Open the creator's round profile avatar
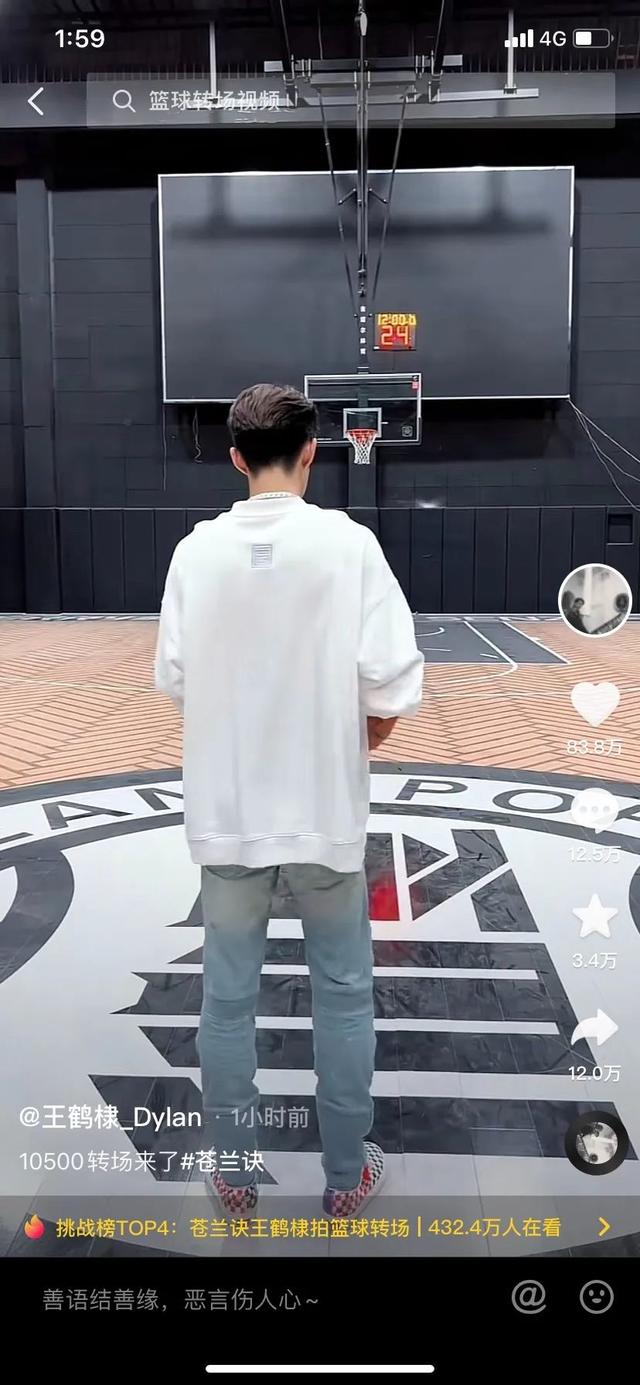The width and height of the screenshot is (640, 1385). [594, 601]
